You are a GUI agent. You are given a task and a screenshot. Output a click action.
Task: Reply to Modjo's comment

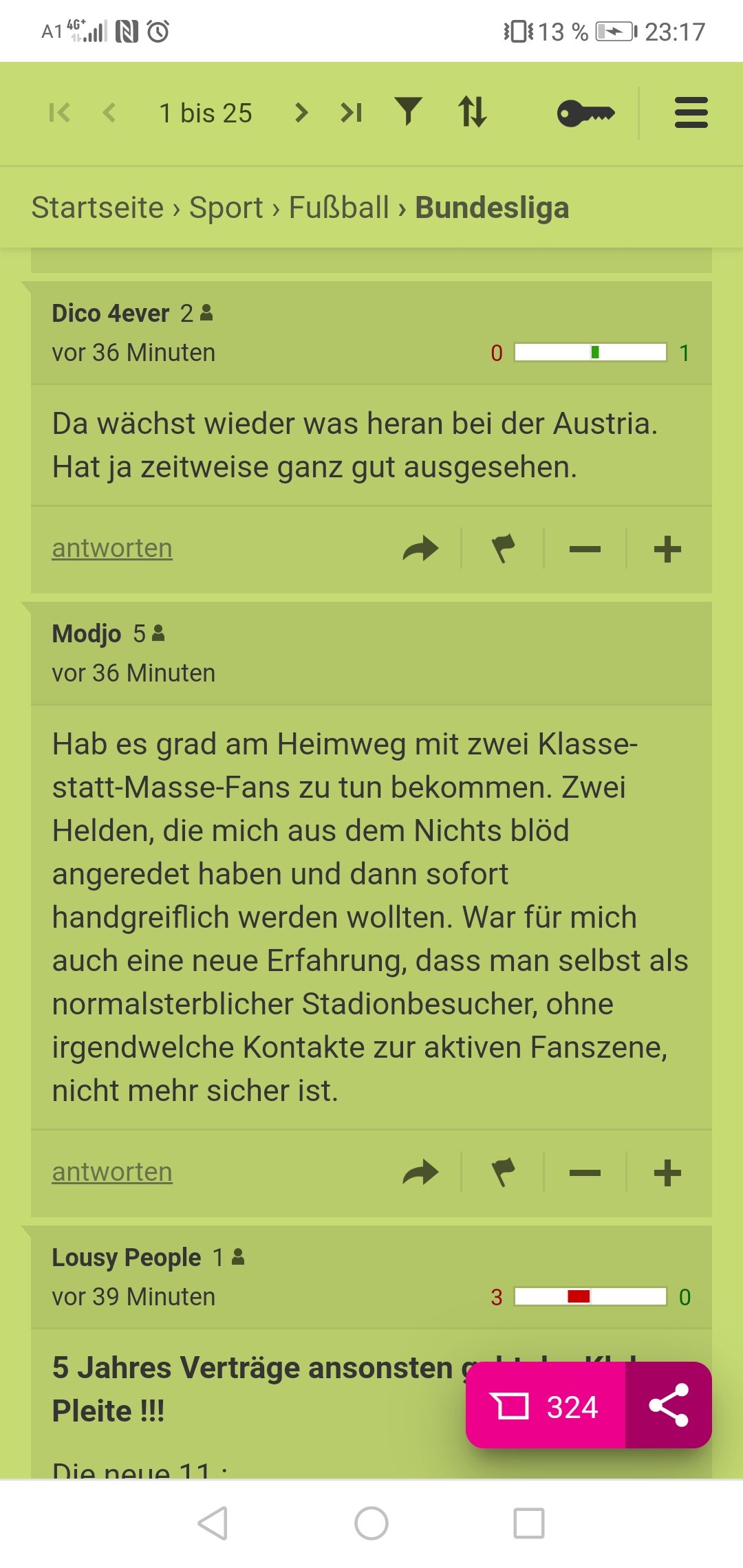tap(112, 1172)
